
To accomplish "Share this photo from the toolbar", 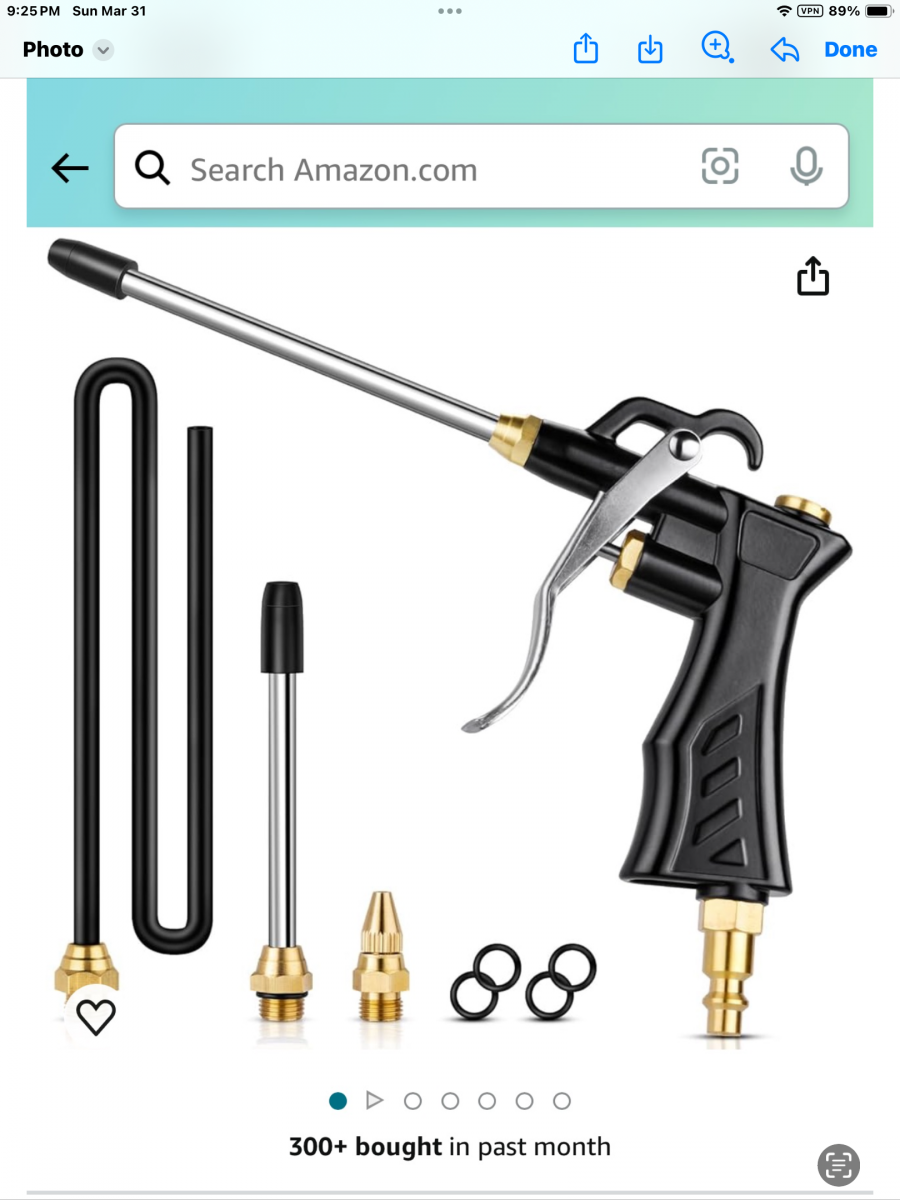I will coord(586,49).
